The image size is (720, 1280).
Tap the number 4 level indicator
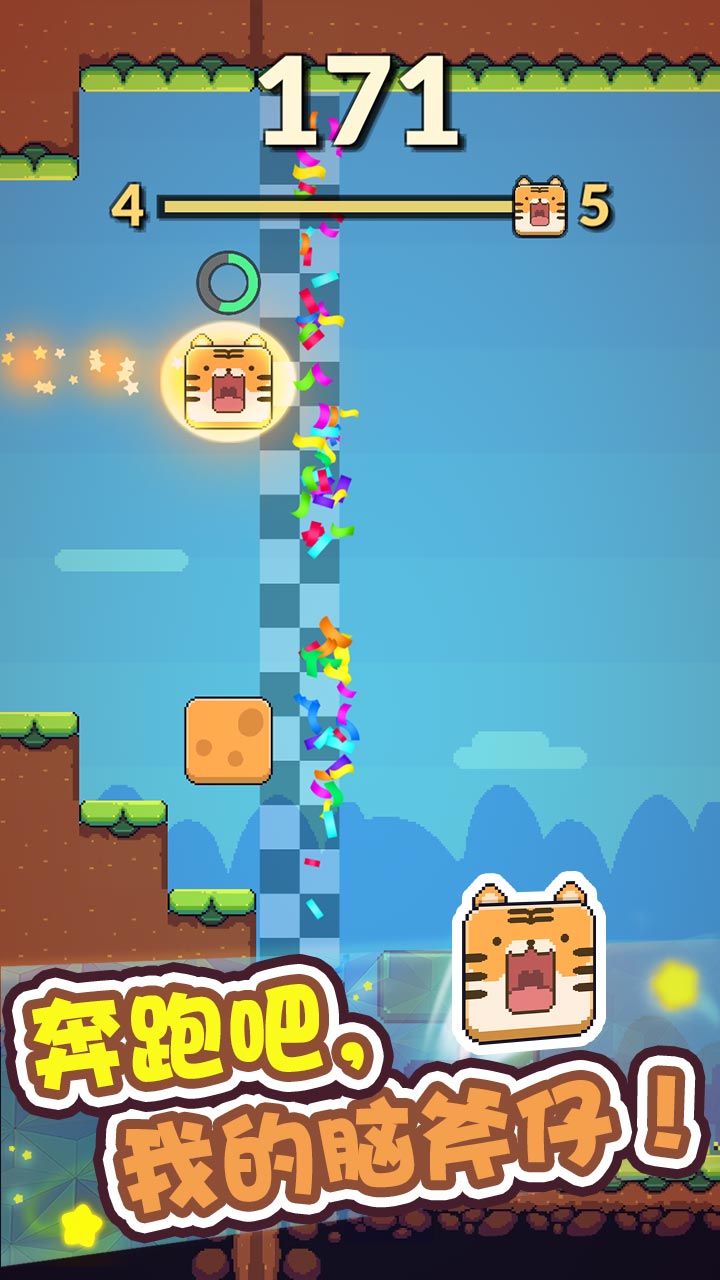click(128, 205)
